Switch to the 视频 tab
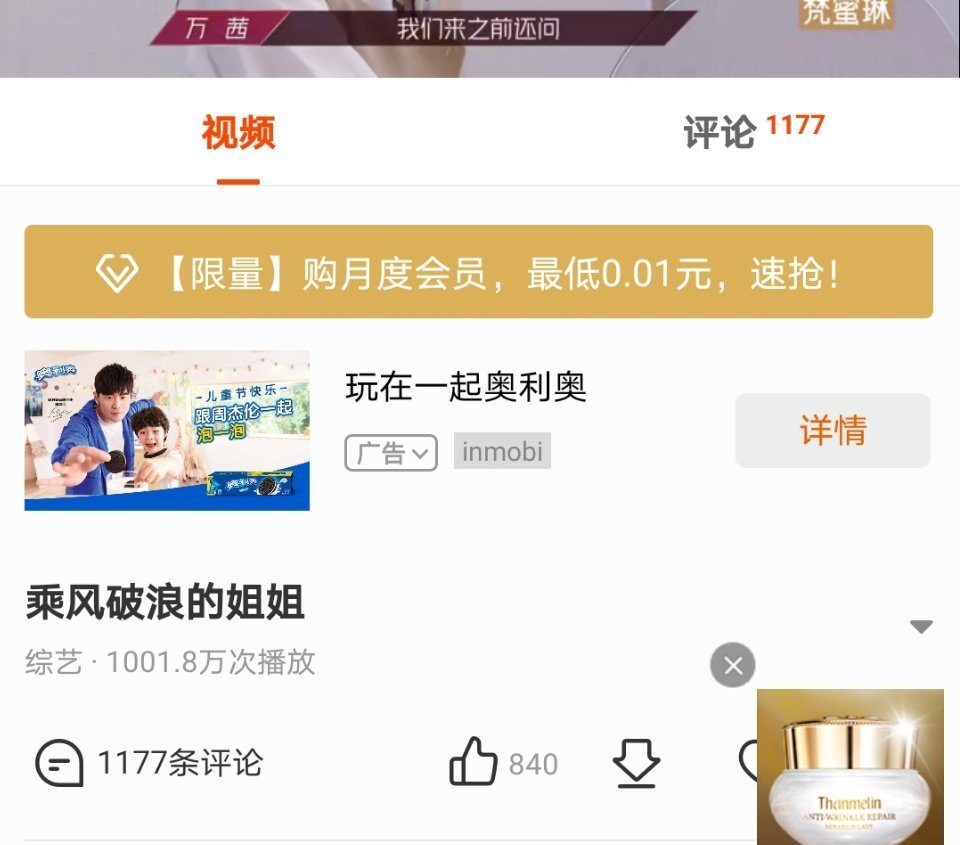The height and width of the screenshot is (845, 960). 238,133
